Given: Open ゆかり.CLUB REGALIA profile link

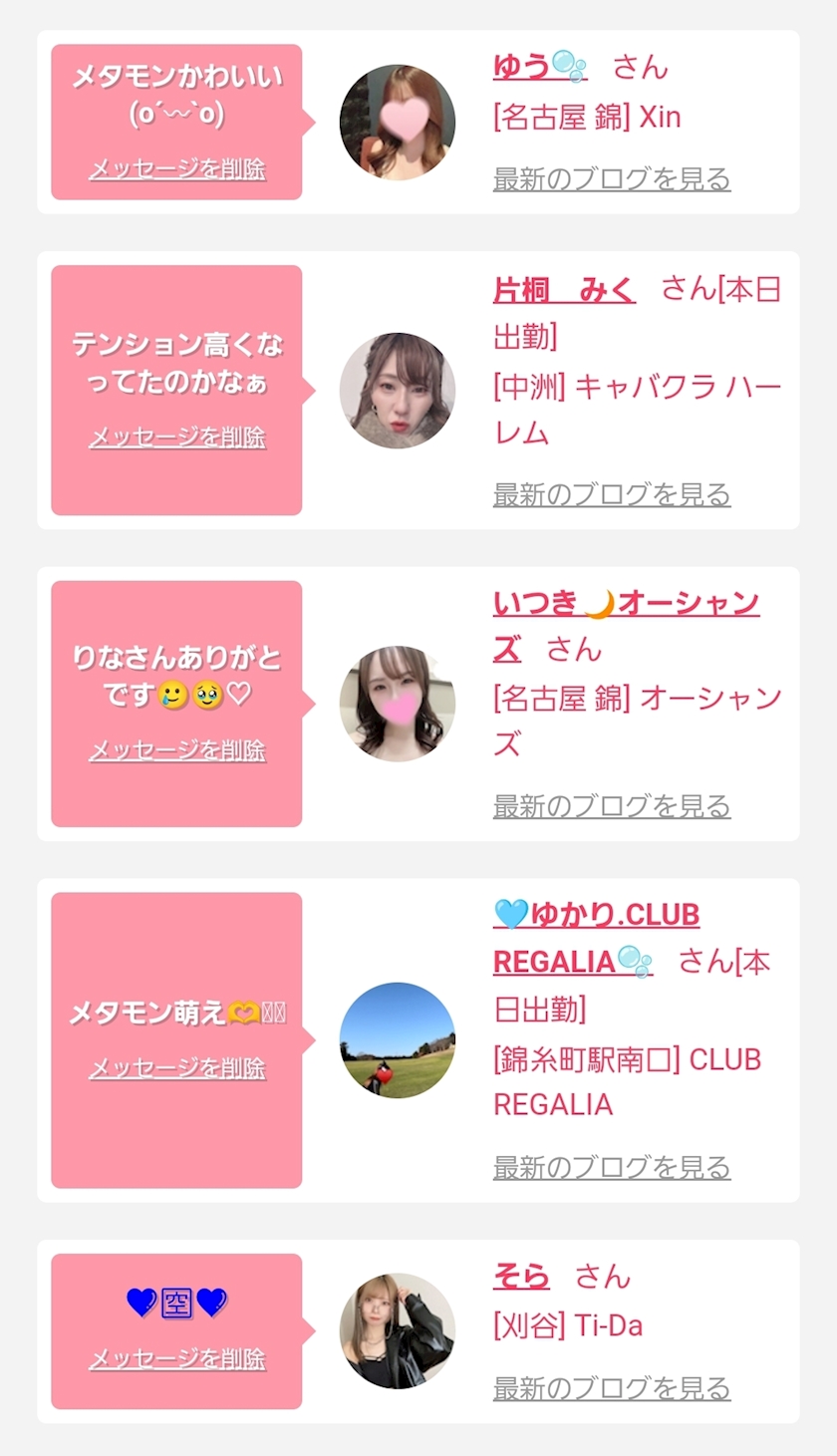Looking at the screenshot, I should (x=596, y=915).
